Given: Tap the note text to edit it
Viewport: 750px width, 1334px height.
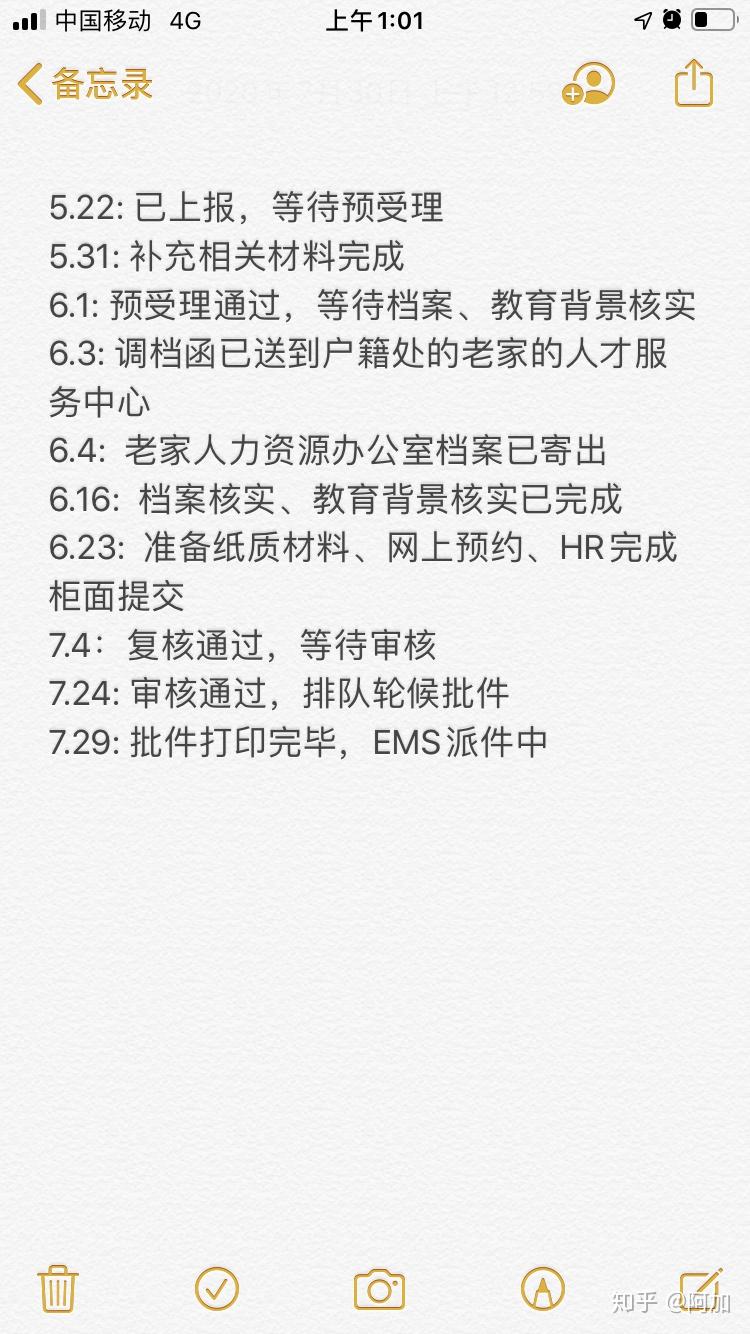Looking at the screenshot, I should click(x=372, y=473).
